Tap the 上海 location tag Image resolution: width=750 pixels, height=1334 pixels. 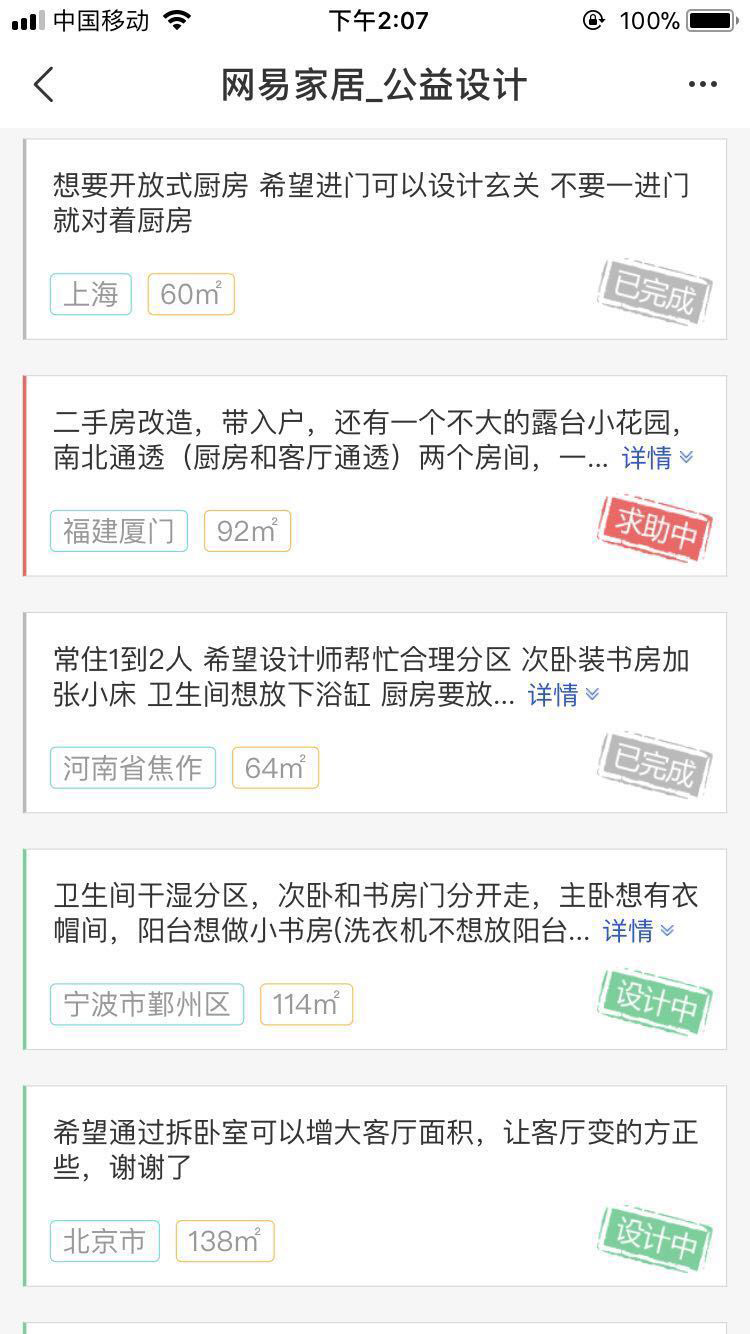[90, 293]
